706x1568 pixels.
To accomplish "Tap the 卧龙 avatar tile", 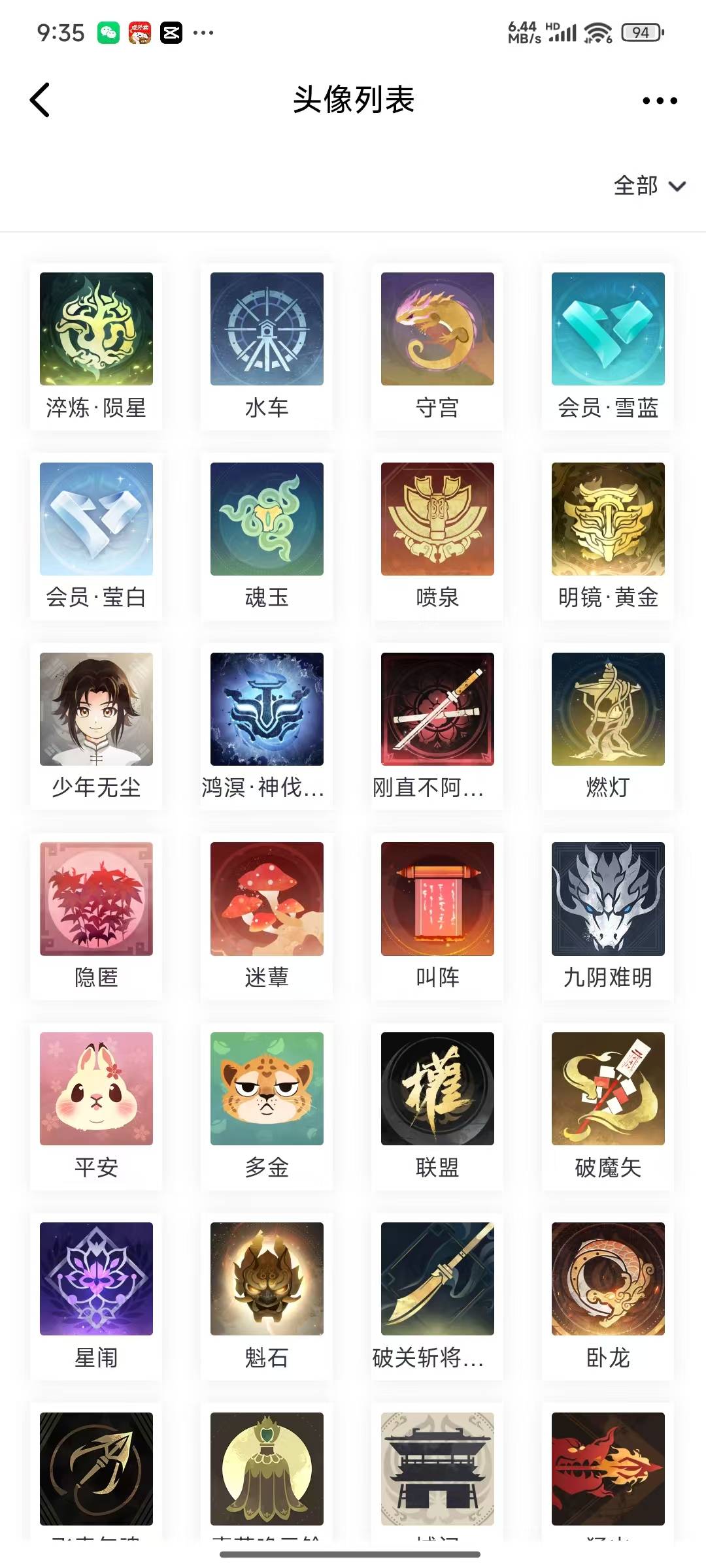I will pos(608,1279).
